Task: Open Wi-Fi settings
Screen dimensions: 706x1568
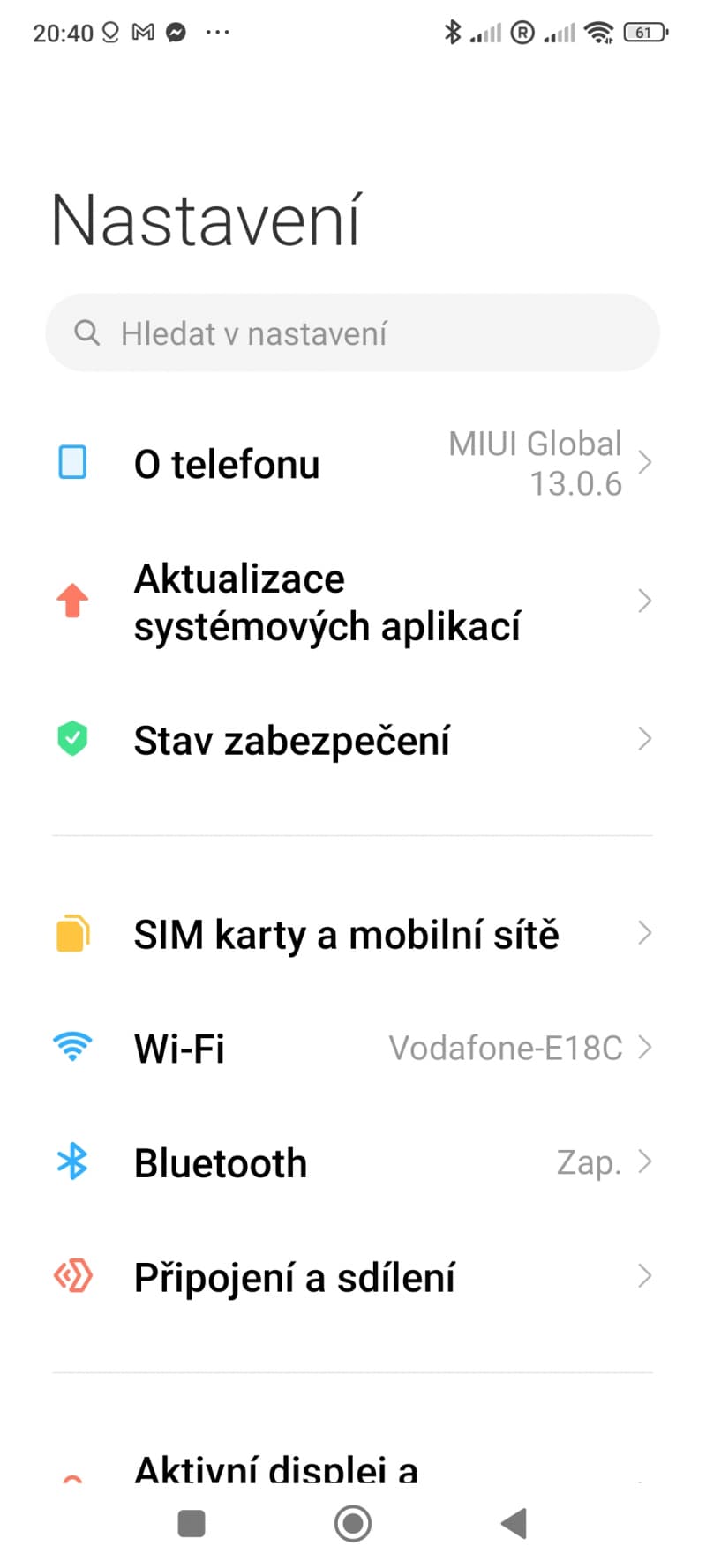Action: pos(352,1048)
